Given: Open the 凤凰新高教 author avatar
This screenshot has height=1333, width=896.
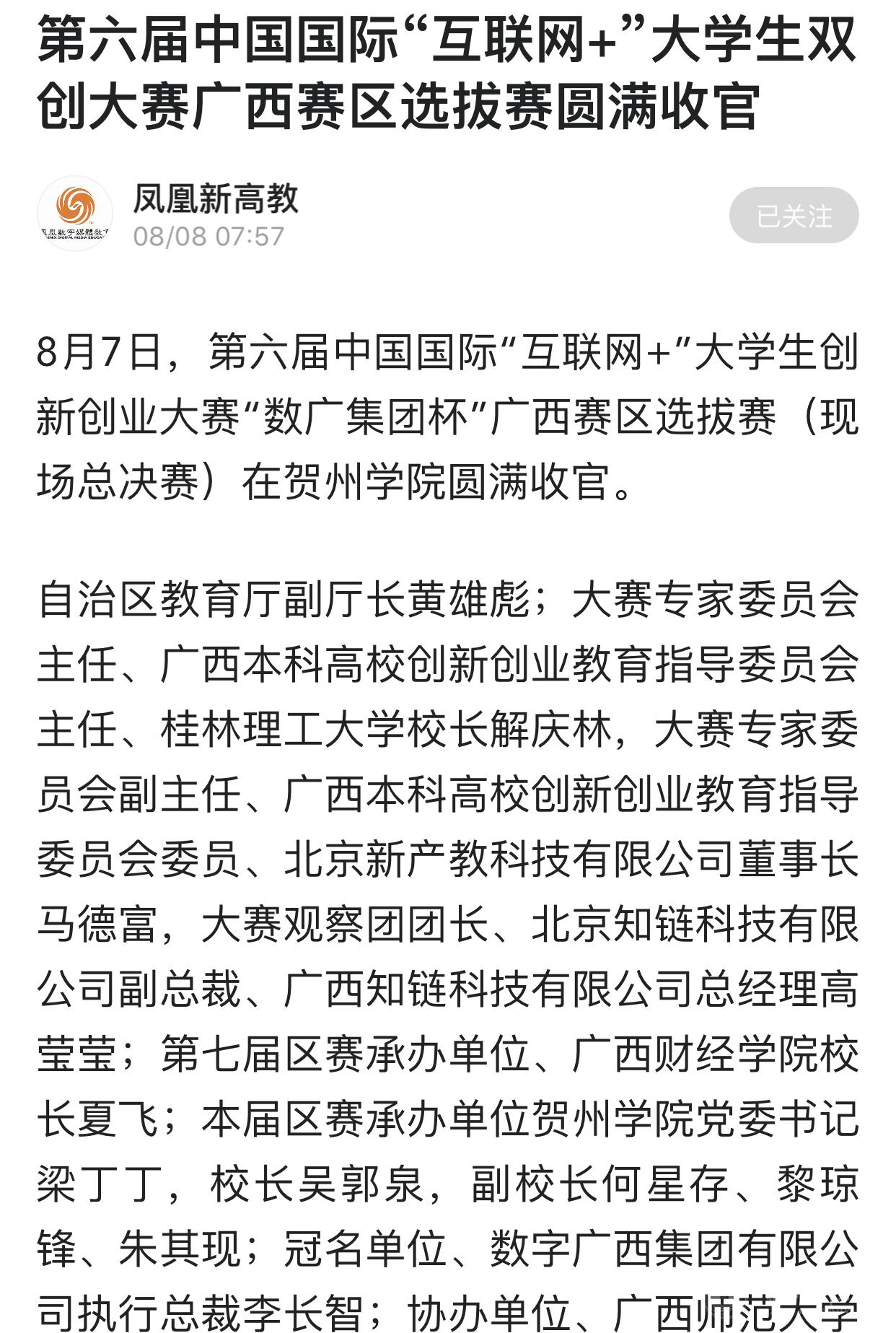Looking at the screenshot, I should click(75, 214).
